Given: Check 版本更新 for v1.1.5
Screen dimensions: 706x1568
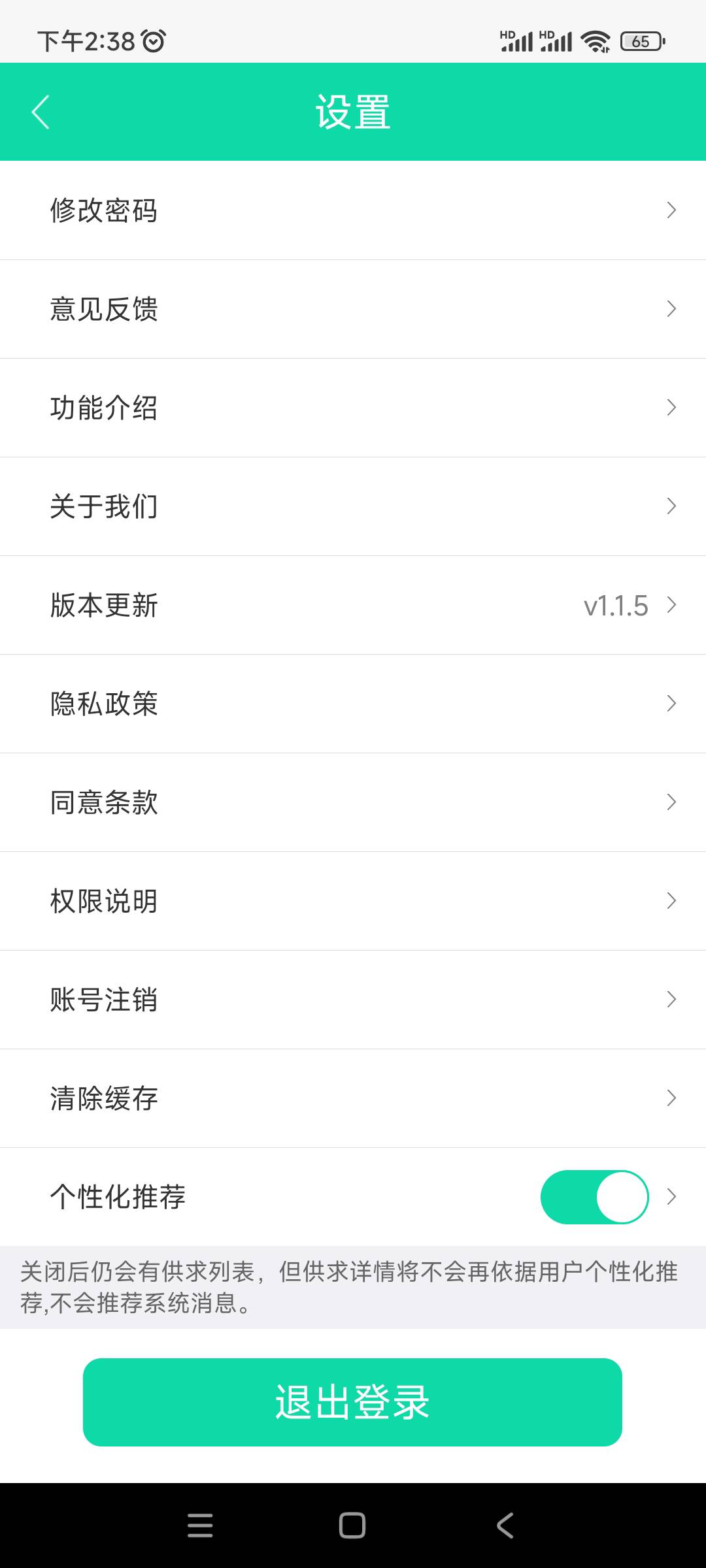Looking at the screenshot, I should tap(353, 605).
